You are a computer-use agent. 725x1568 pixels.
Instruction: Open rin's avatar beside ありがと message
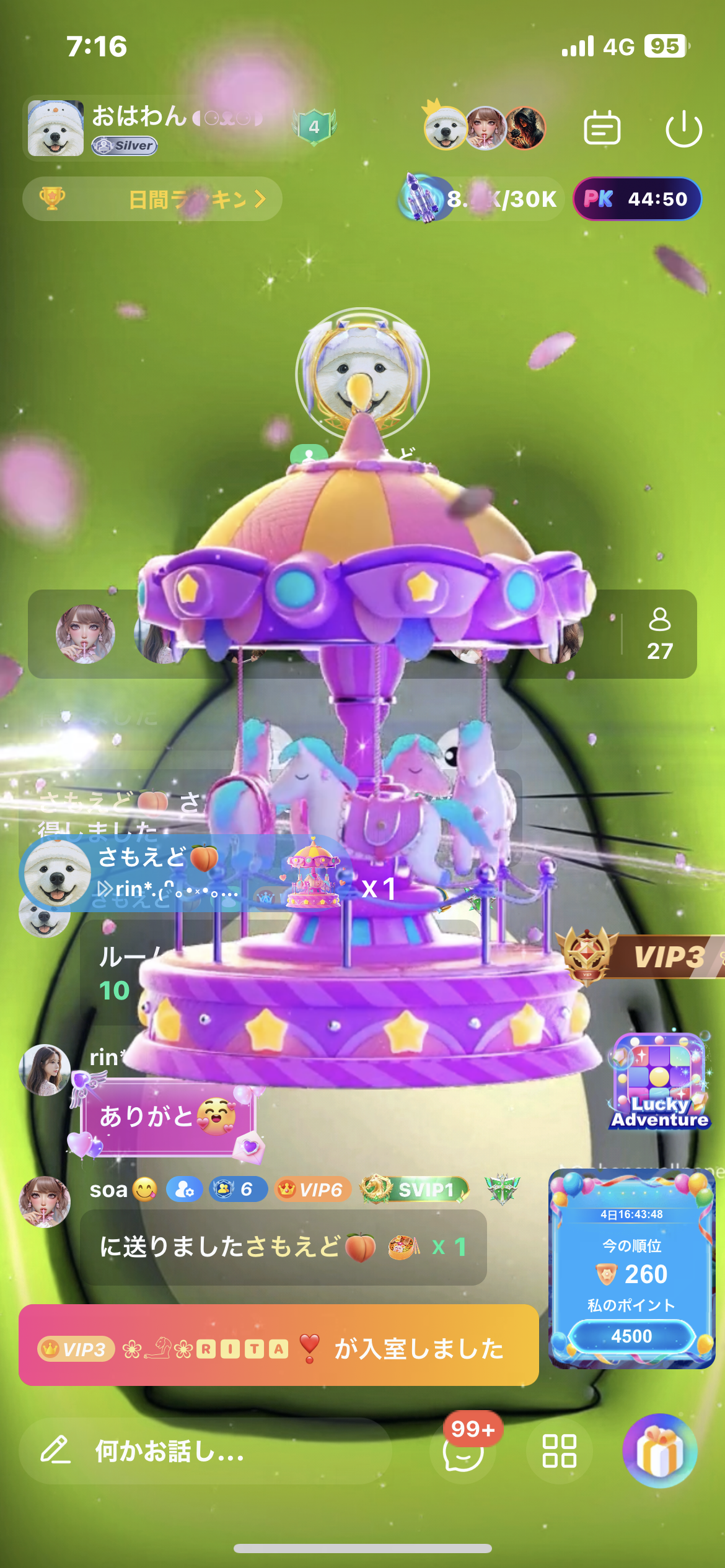45,1069
